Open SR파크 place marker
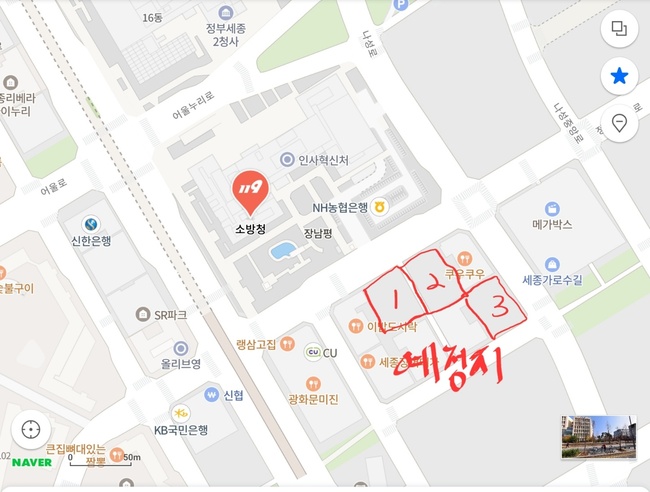Screen dimensions: 650x492 point(139,314)
